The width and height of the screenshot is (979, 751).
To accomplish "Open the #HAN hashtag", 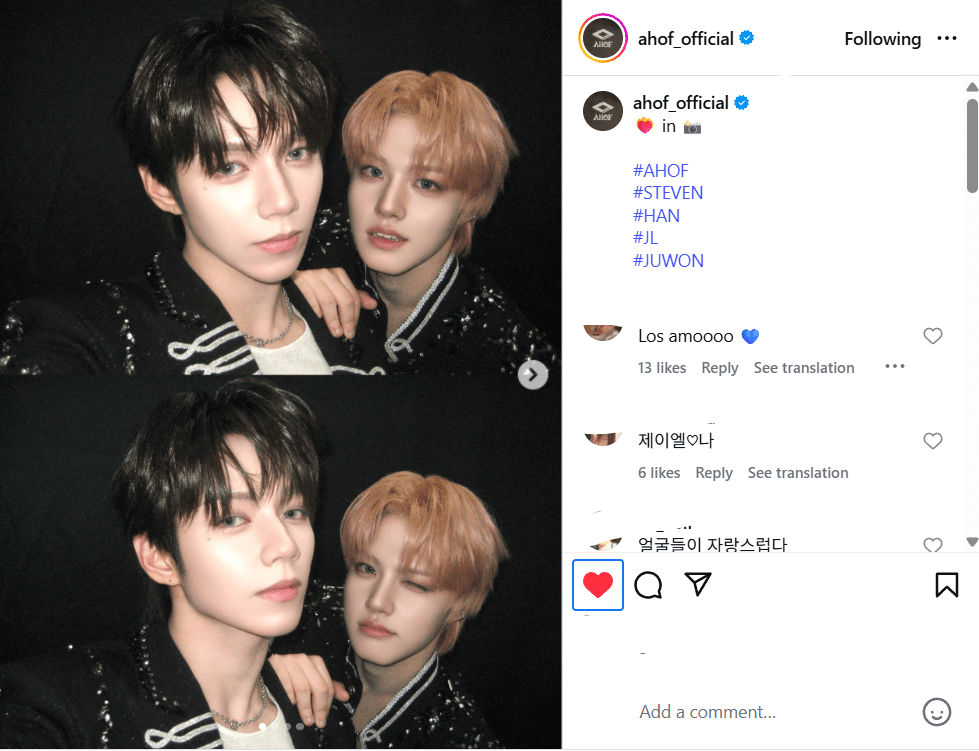I will (x=656, y=216).
